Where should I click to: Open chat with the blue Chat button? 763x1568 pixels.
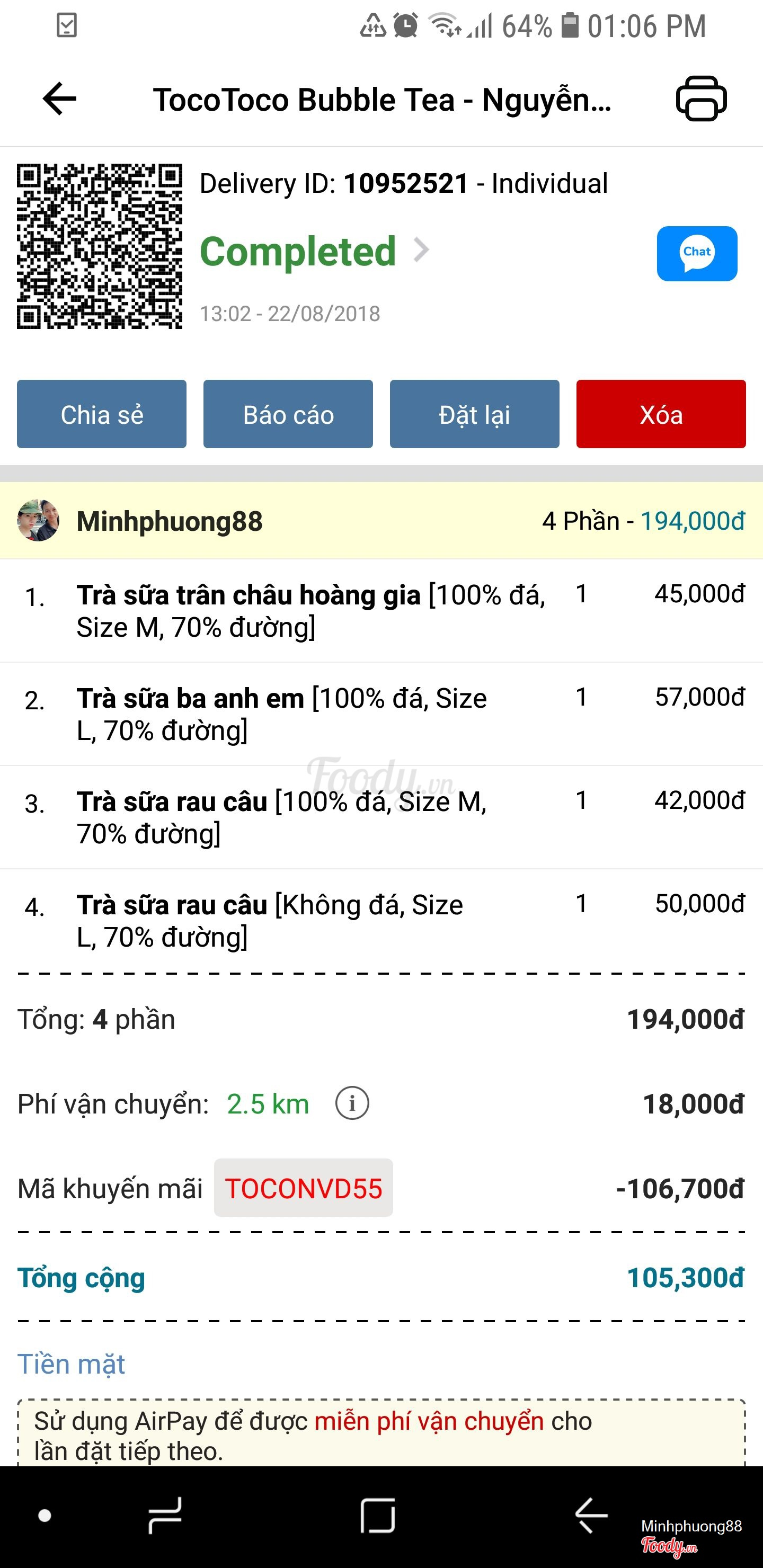(x=697, y=253)
